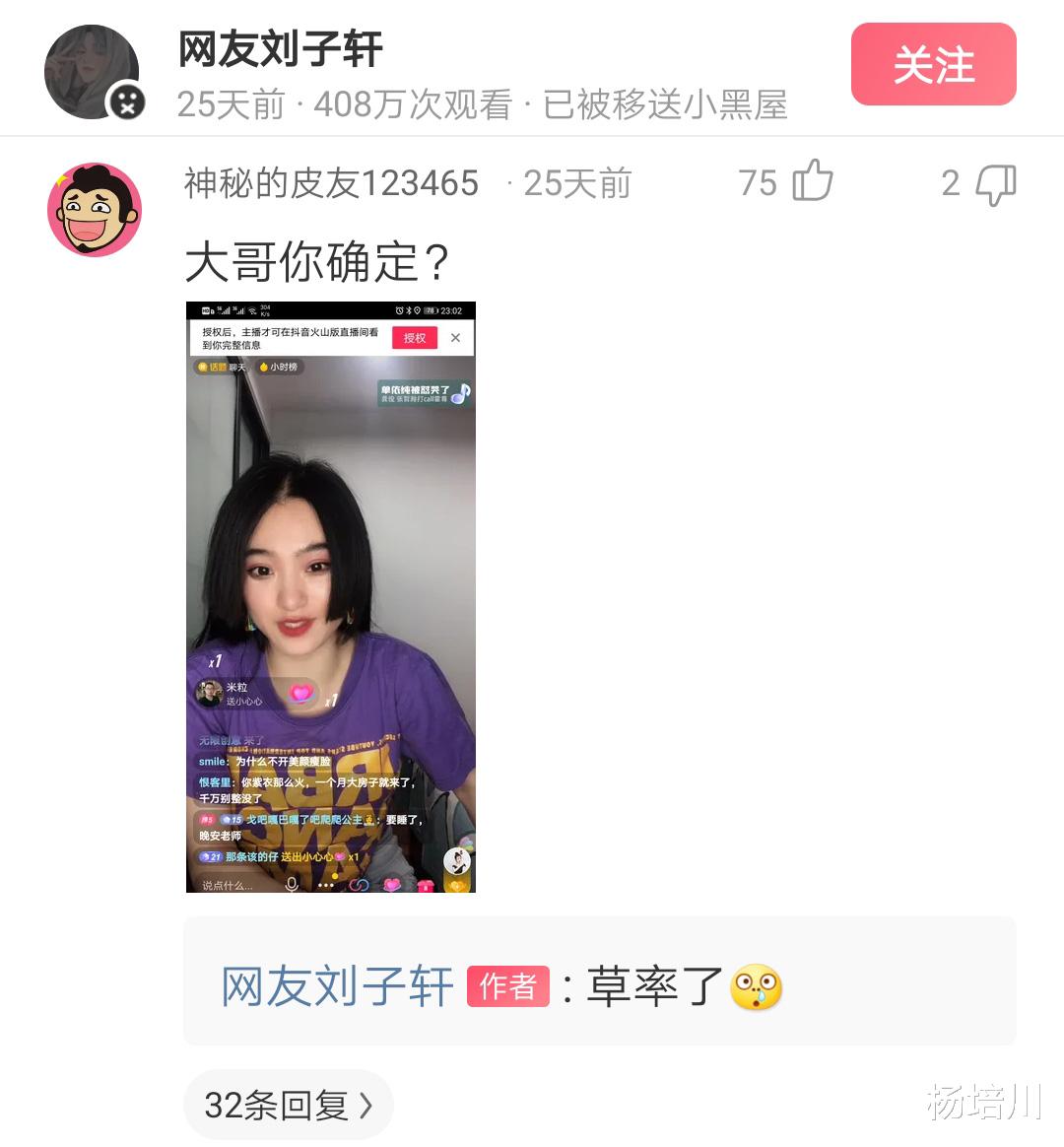1064x1147 pixels.
Task: Open the 32条回复 replies list
Action: [288, 1105]
